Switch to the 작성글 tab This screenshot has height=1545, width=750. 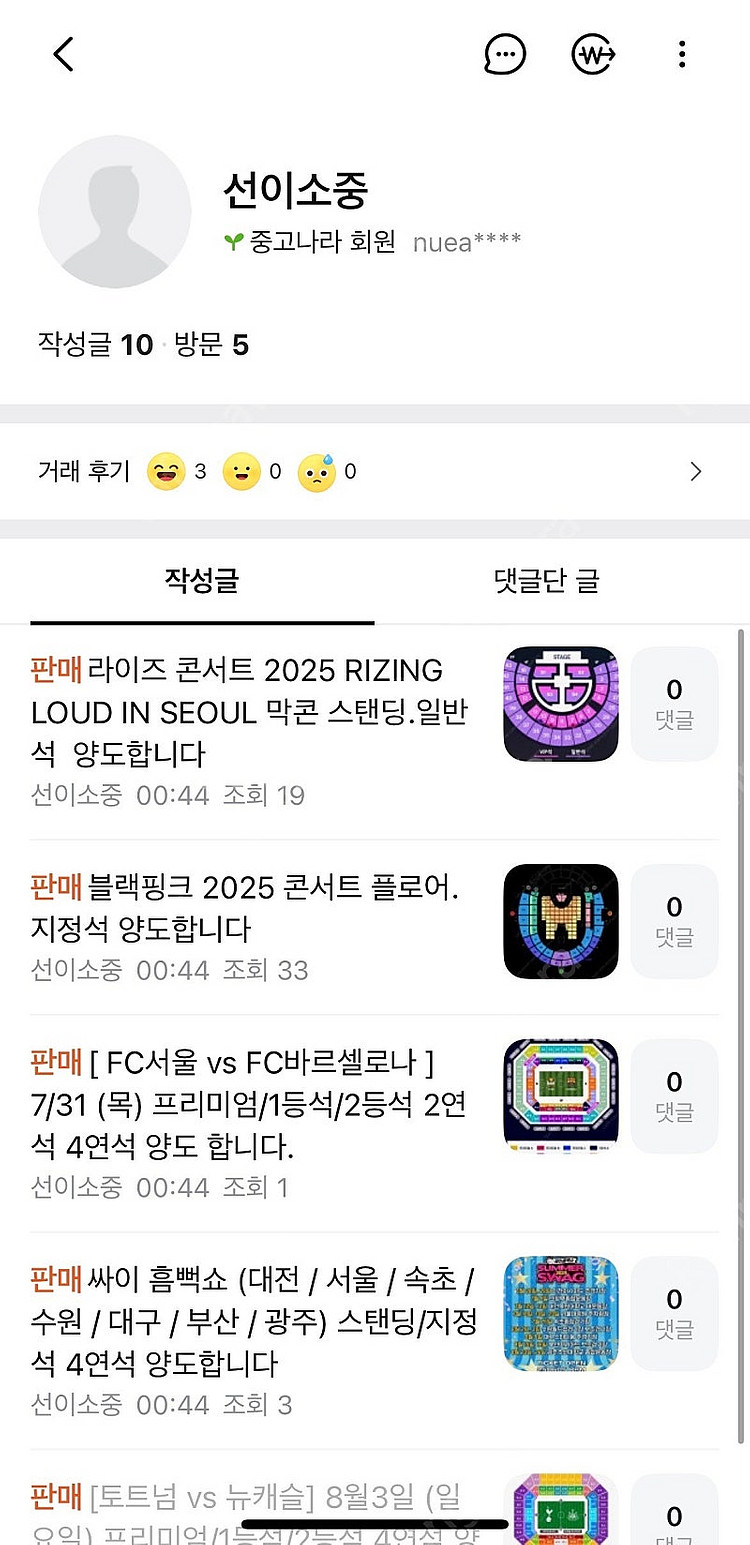(x=202, y=581)
